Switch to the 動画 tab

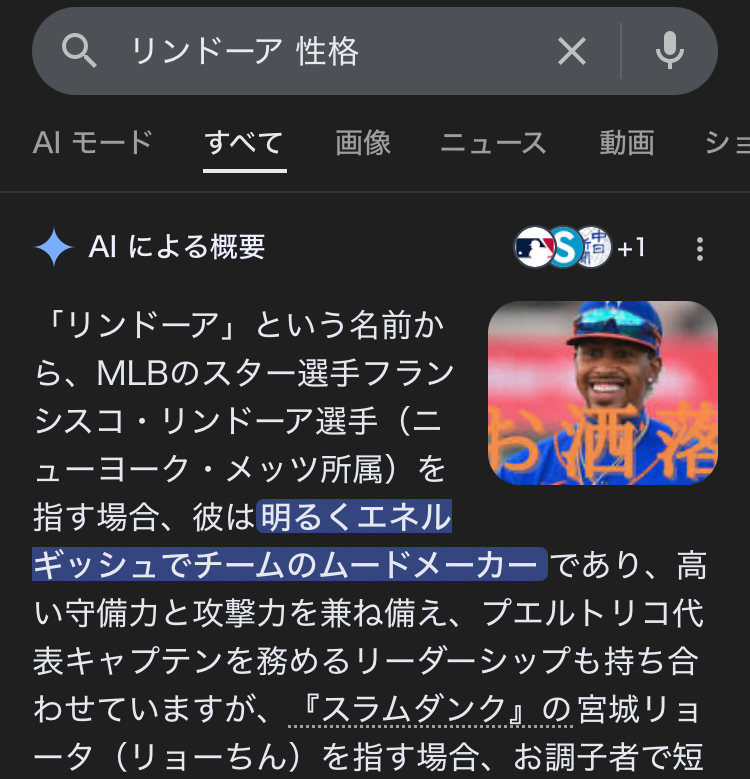(627, 143)
